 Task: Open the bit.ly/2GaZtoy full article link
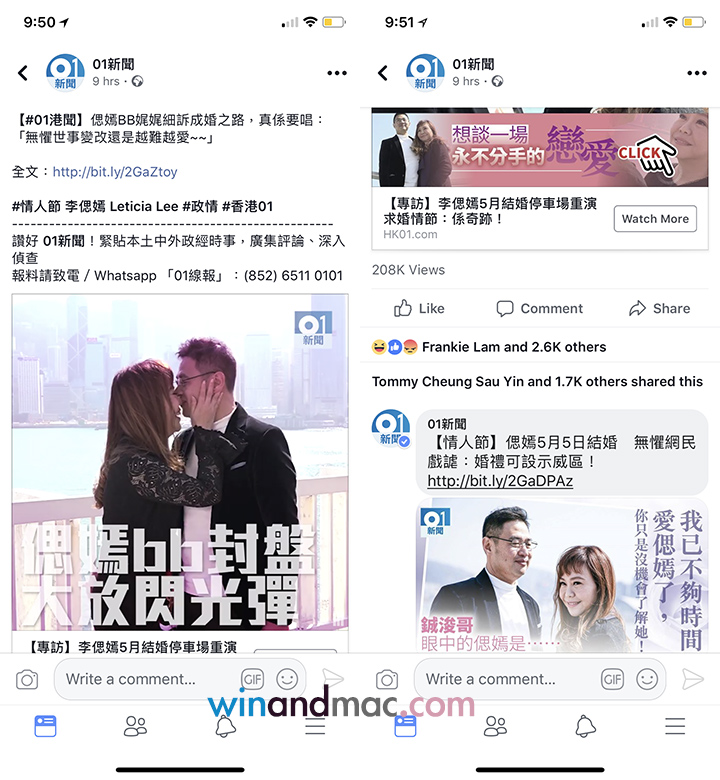pos(115,172)
